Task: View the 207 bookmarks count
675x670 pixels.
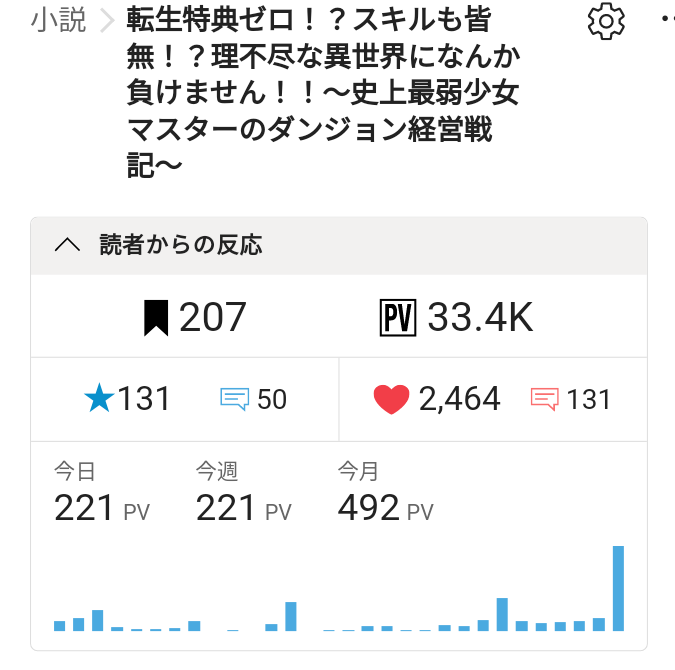Action: pyautogui.click(x=195, y=318)
